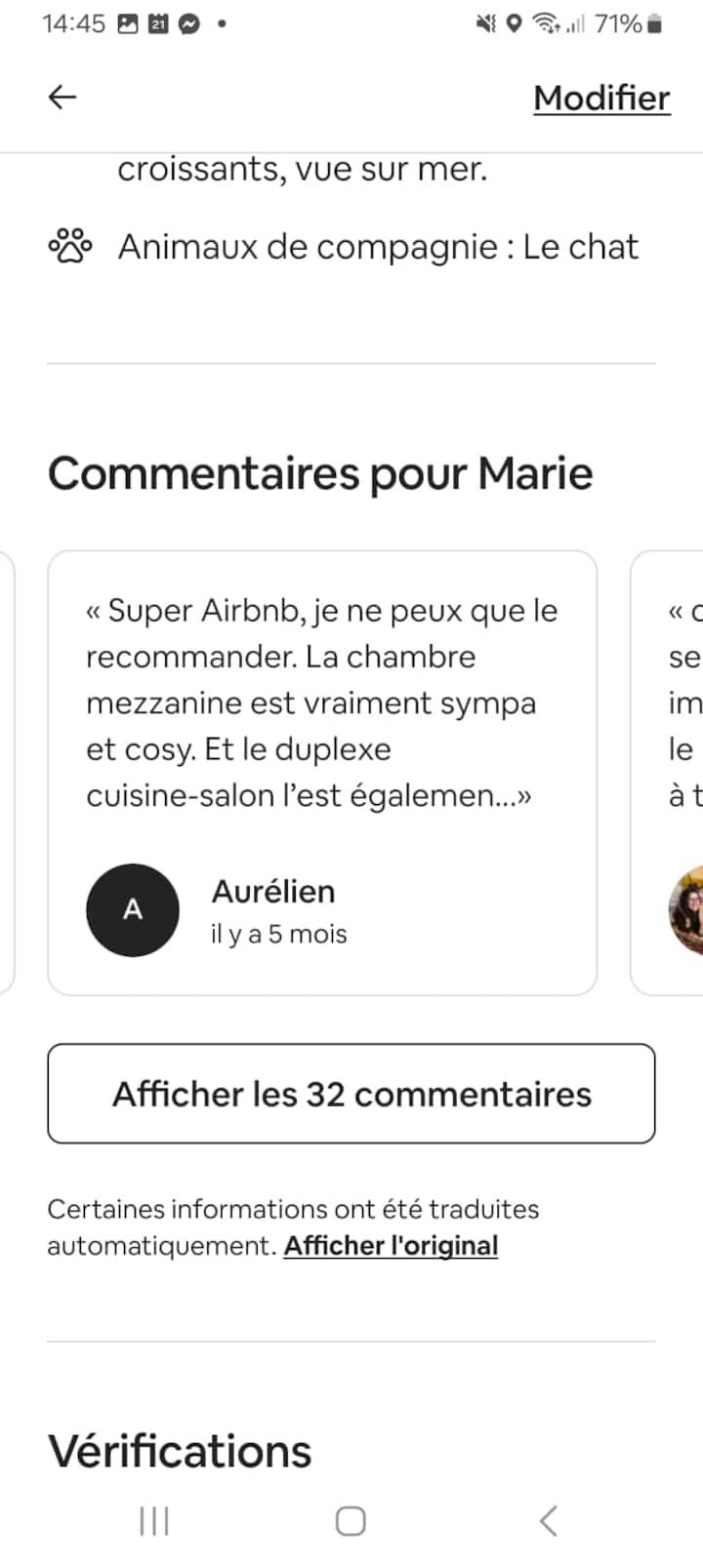703x1568 pixels.
Task: Go to the home screen
Action: [x=351, y=1520]
